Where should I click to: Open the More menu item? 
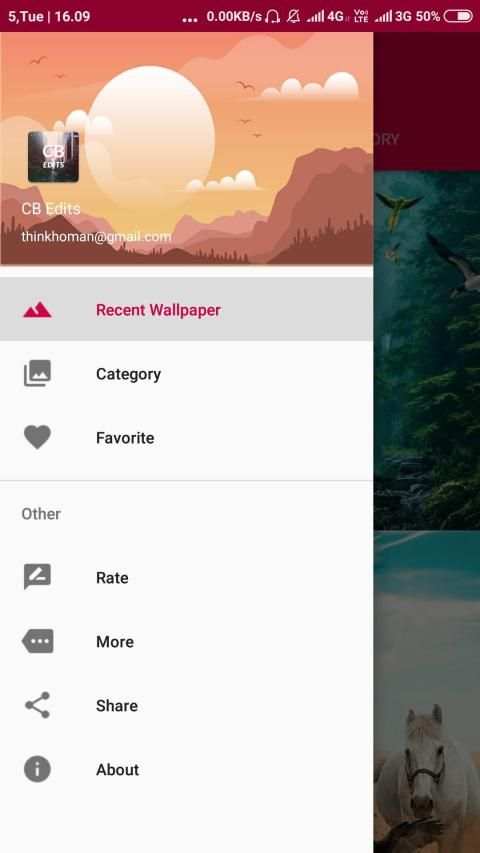click(x=186, y=641)
